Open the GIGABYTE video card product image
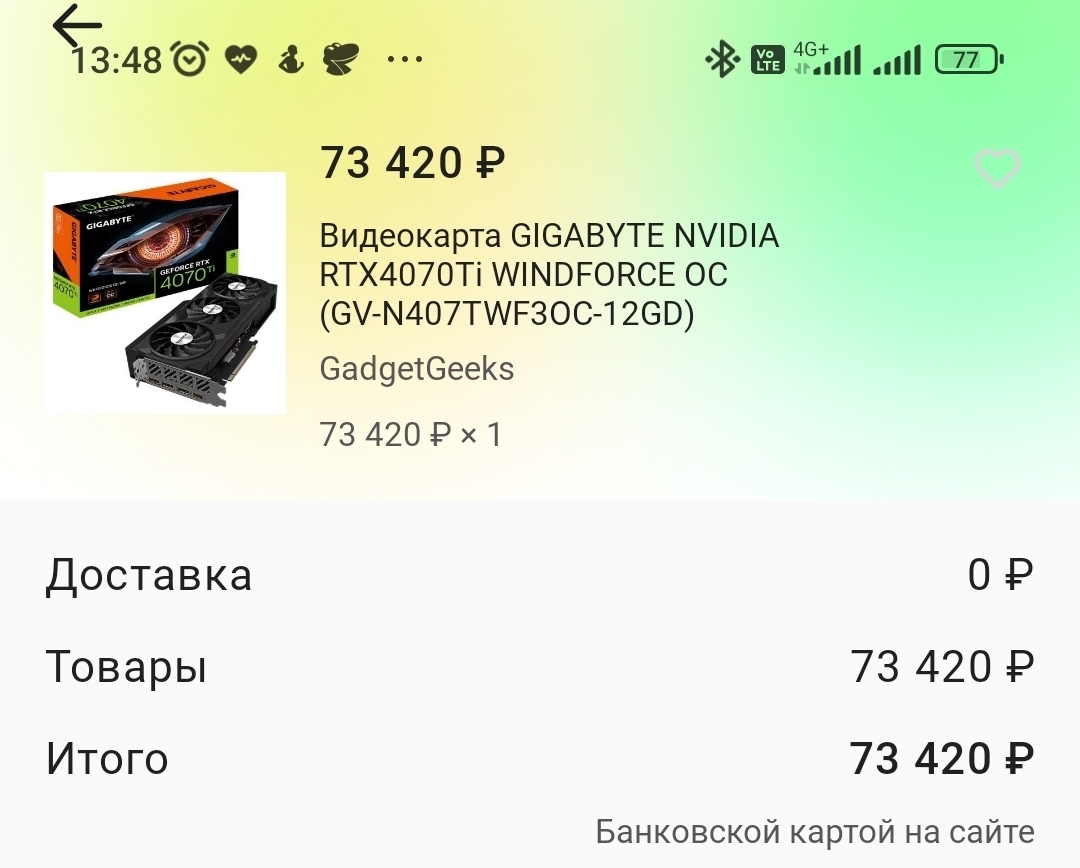Screen dimensions: 1080x868 coord(165,292)
